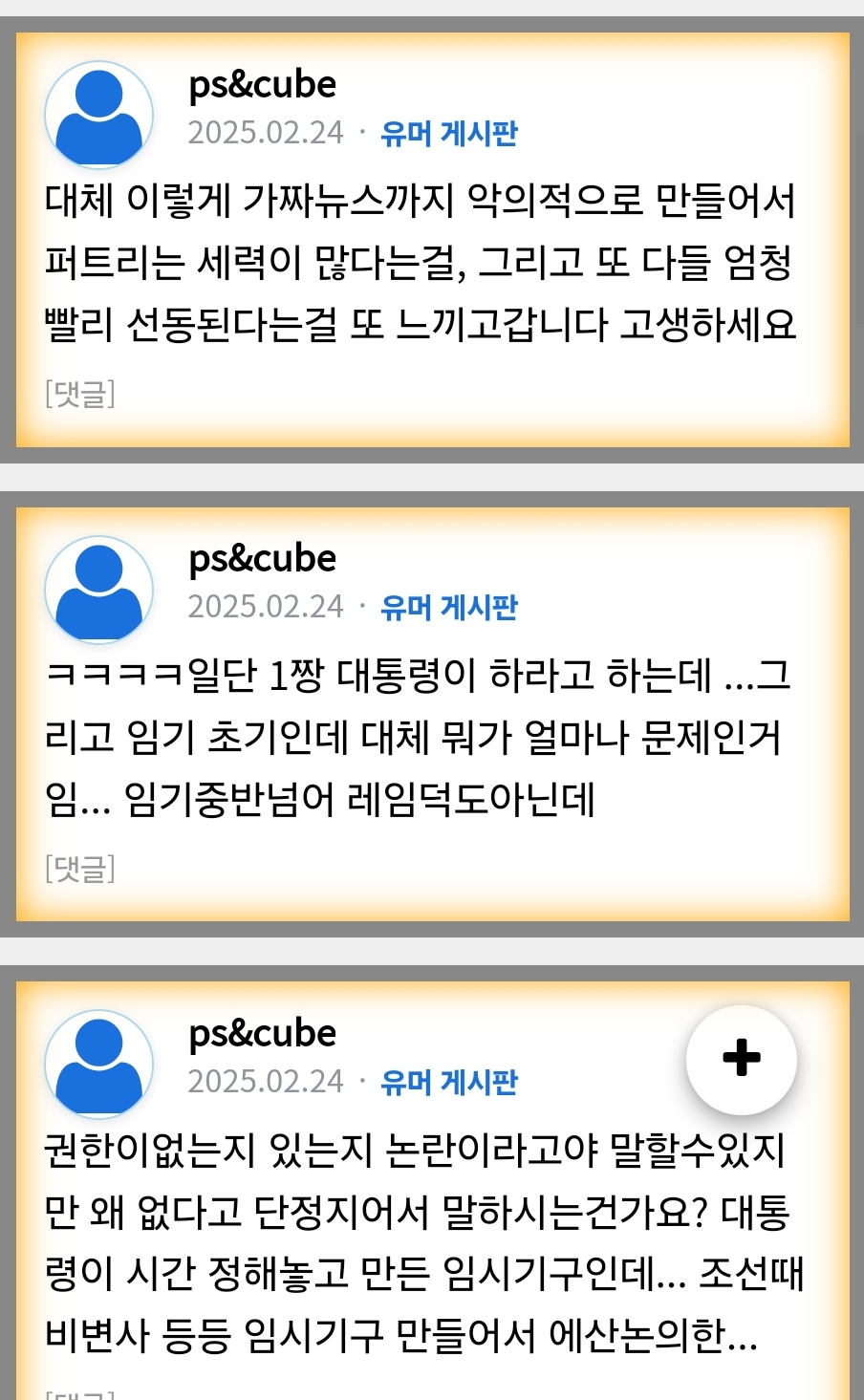The width and height of the screenshot is (864, 1400).
Task: Open the post about 권한 논란 임시기구
Action: coord(421,1242)
